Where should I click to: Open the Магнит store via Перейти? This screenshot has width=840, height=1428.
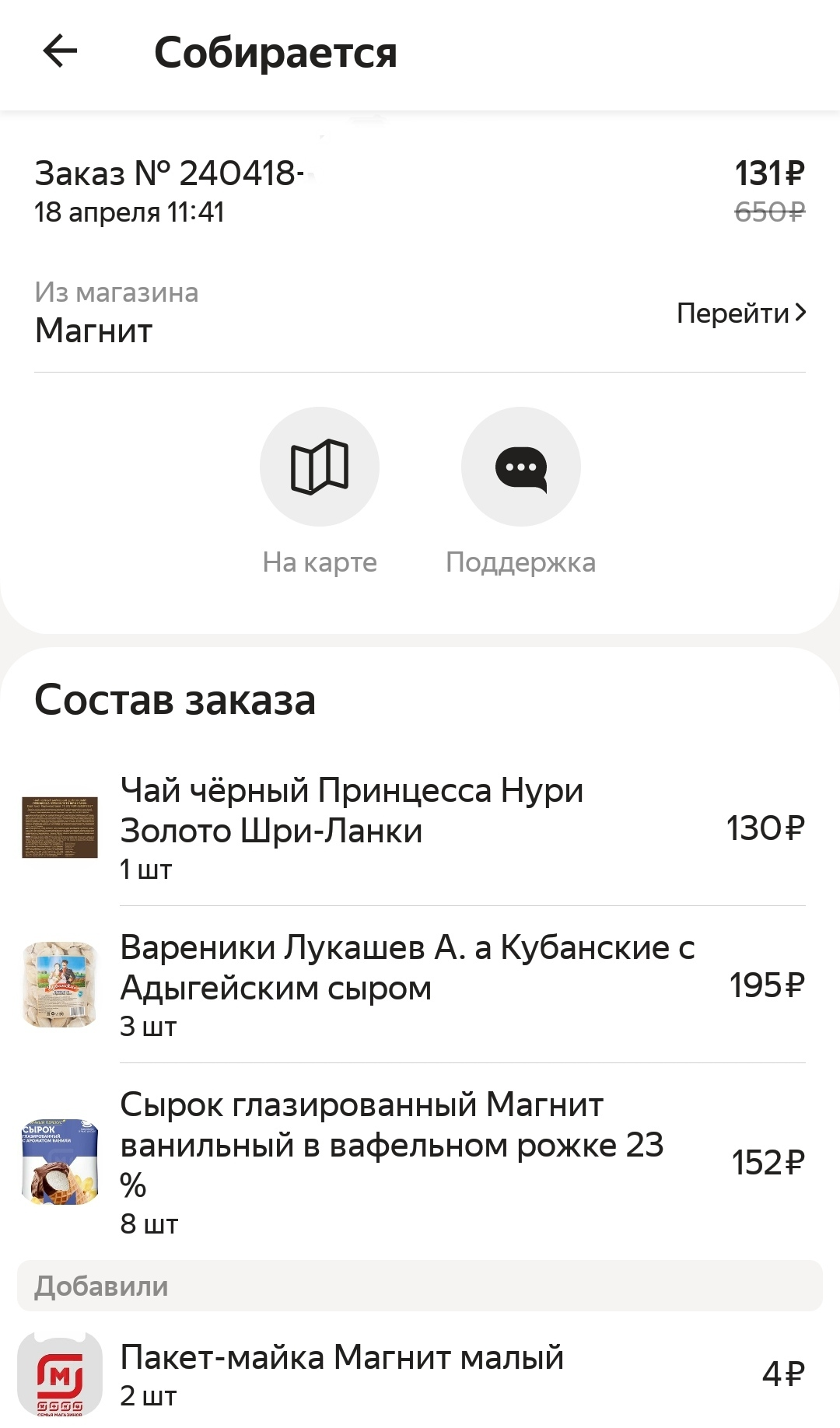[741, 313]
